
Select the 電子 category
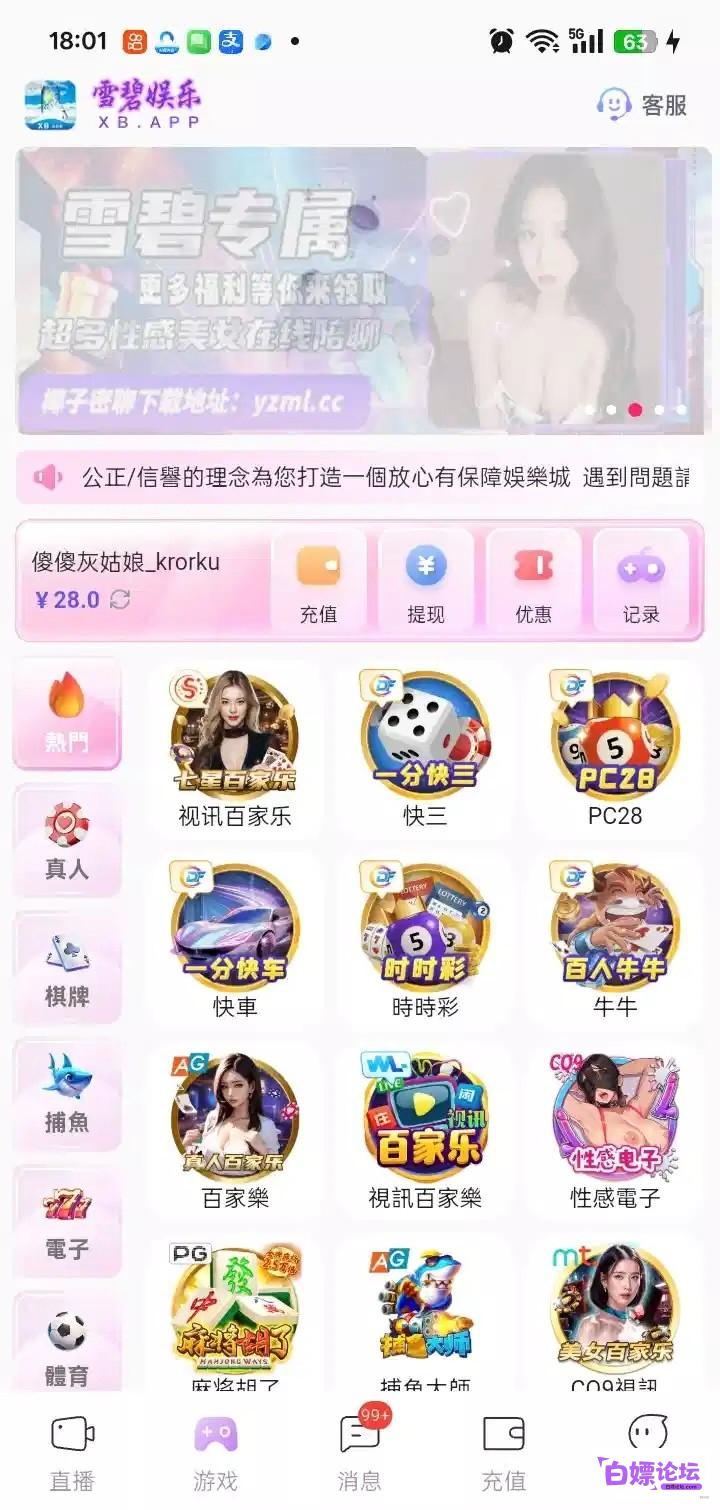[x=67, y=1221]
